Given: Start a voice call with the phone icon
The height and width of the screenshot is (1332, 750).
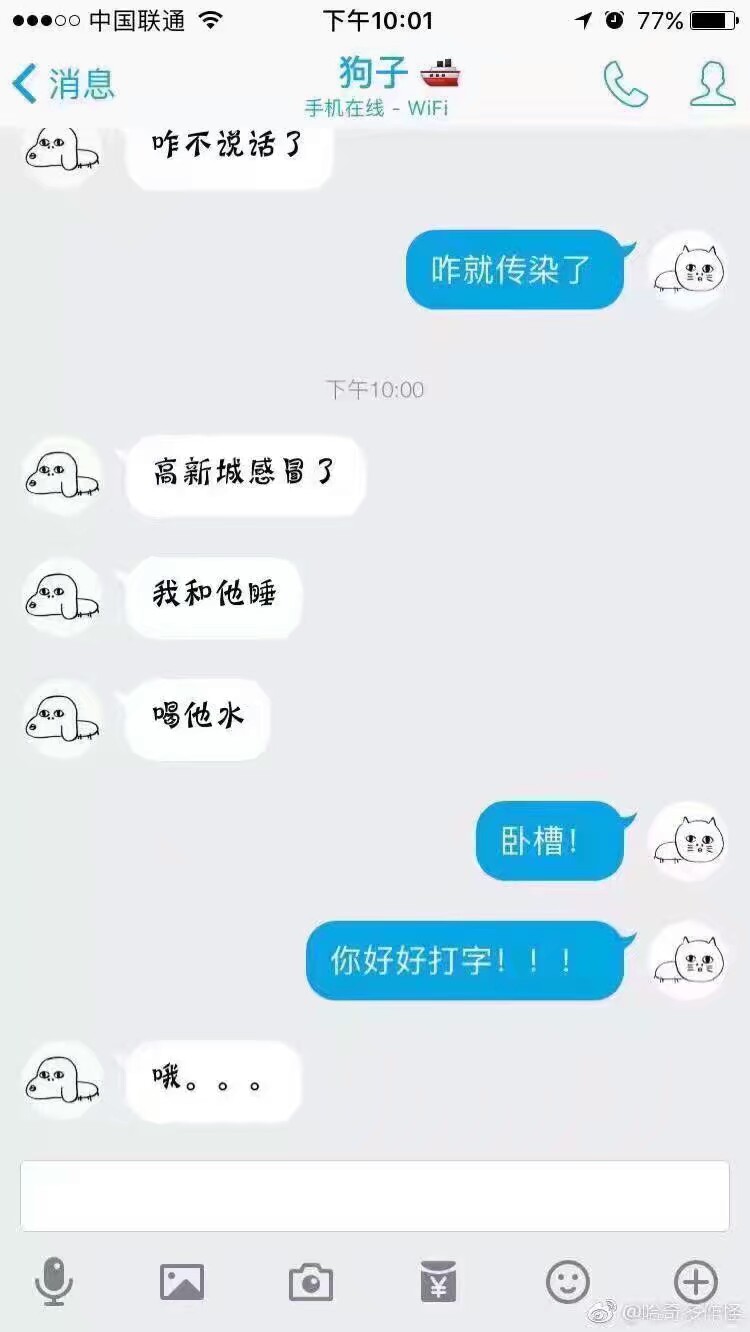Looking at the screenshot, I should (625, 85).
